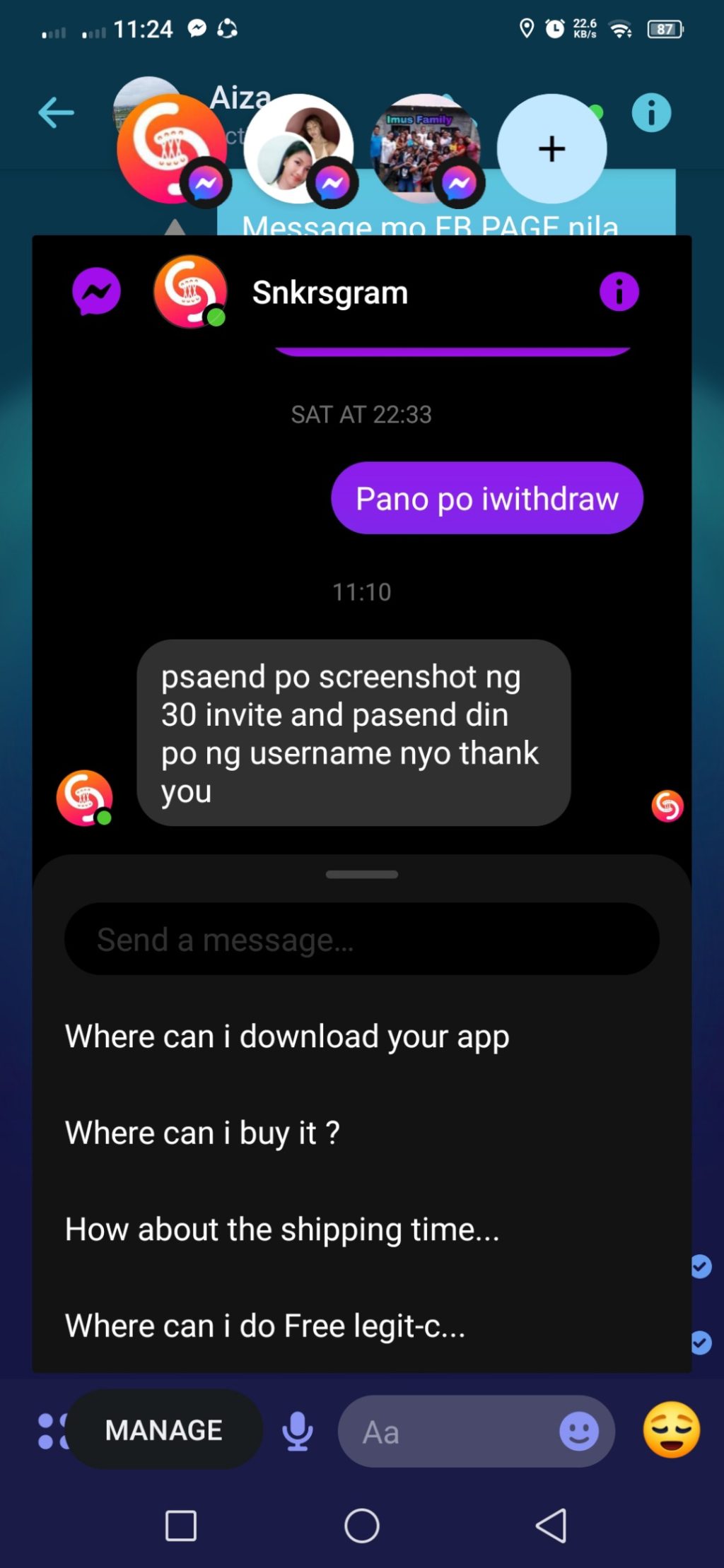Add a new chat head with plus
Screen dimensions: 724x1568
coord(551,149)
